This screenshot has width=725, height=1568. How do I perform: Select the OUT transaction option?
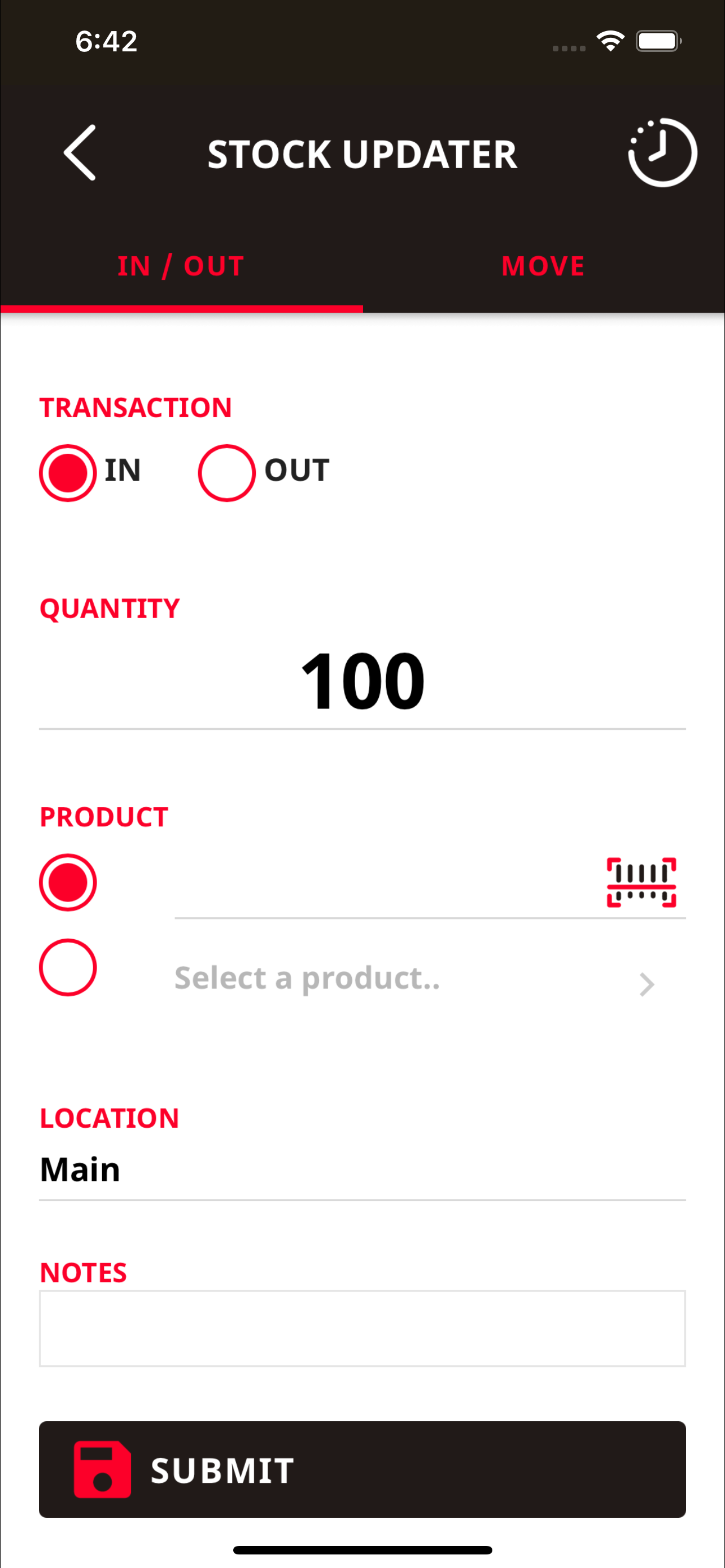click(226, 473)
